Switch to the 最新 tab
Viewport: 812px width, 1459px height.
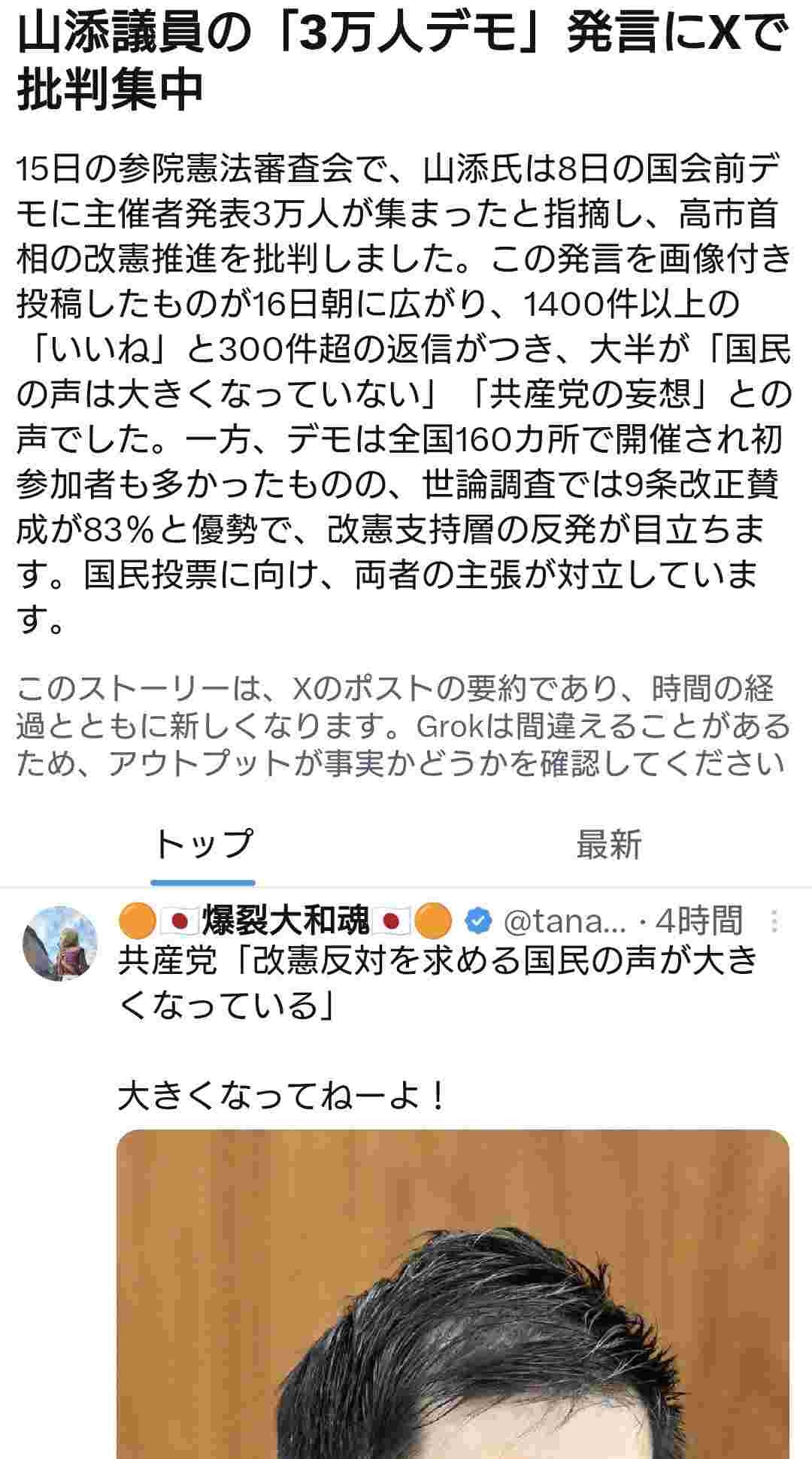click(x=608, y=845)
